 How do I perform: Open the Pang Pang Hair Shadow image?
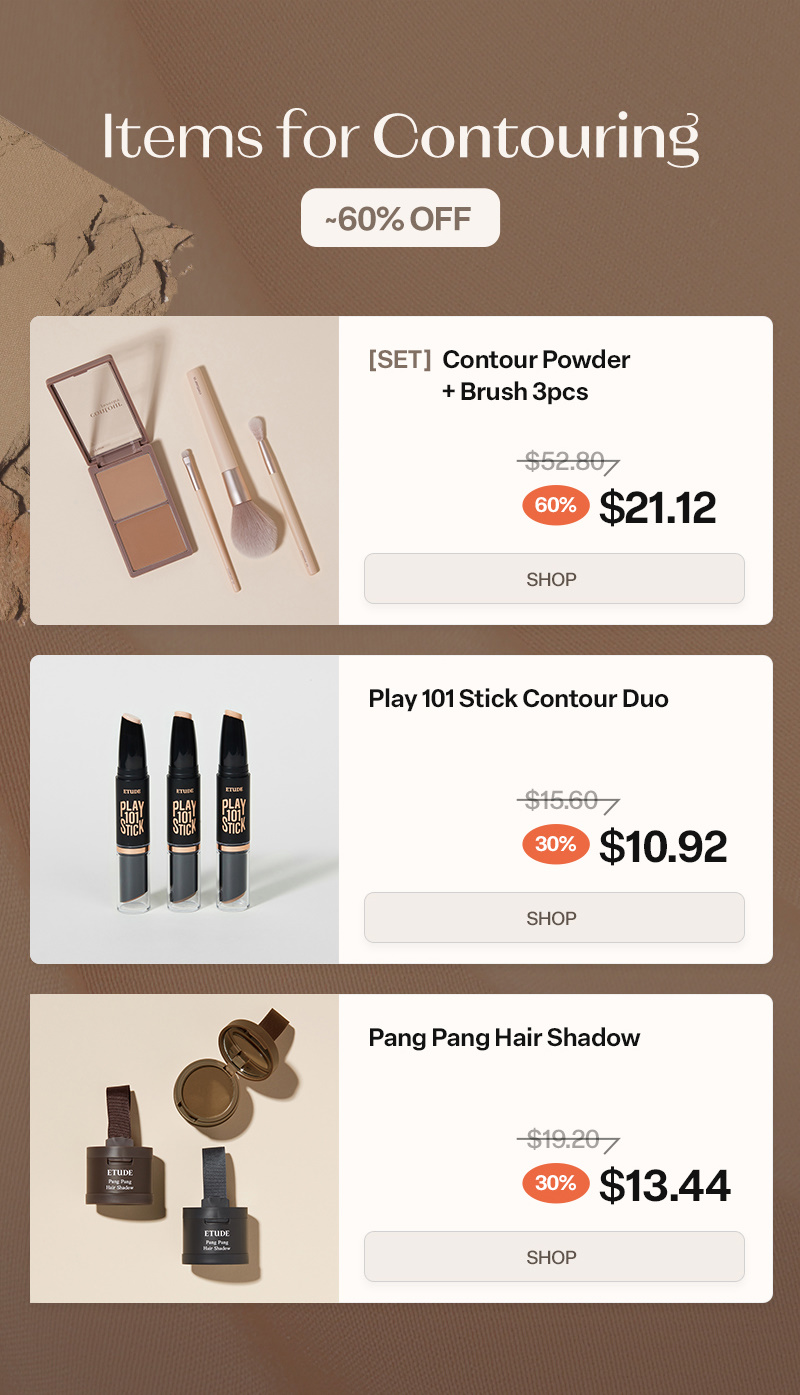(185, 1148)
